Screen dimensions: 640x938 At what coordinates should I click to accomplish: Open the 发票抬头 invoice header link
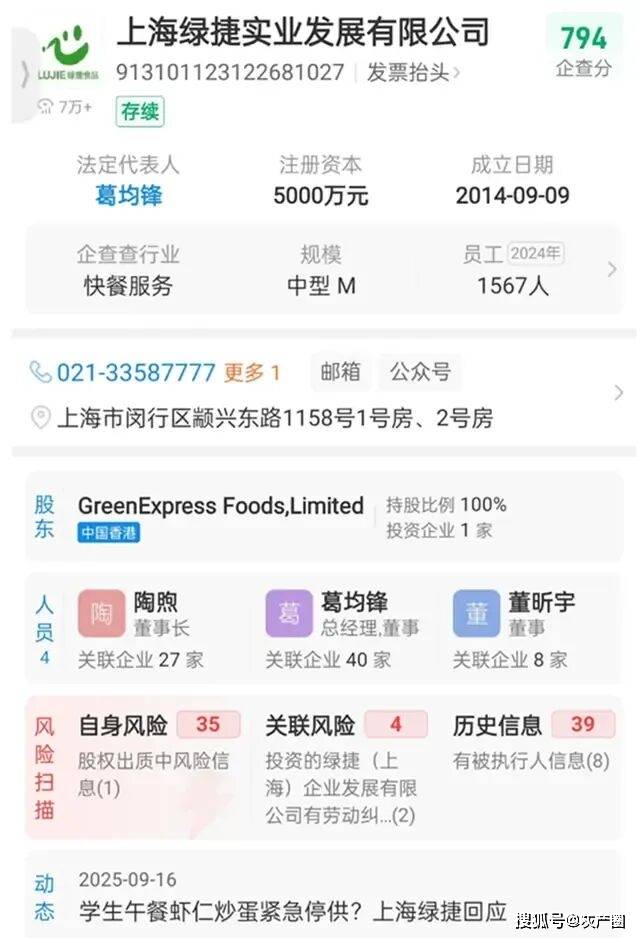tap(413, 73)
